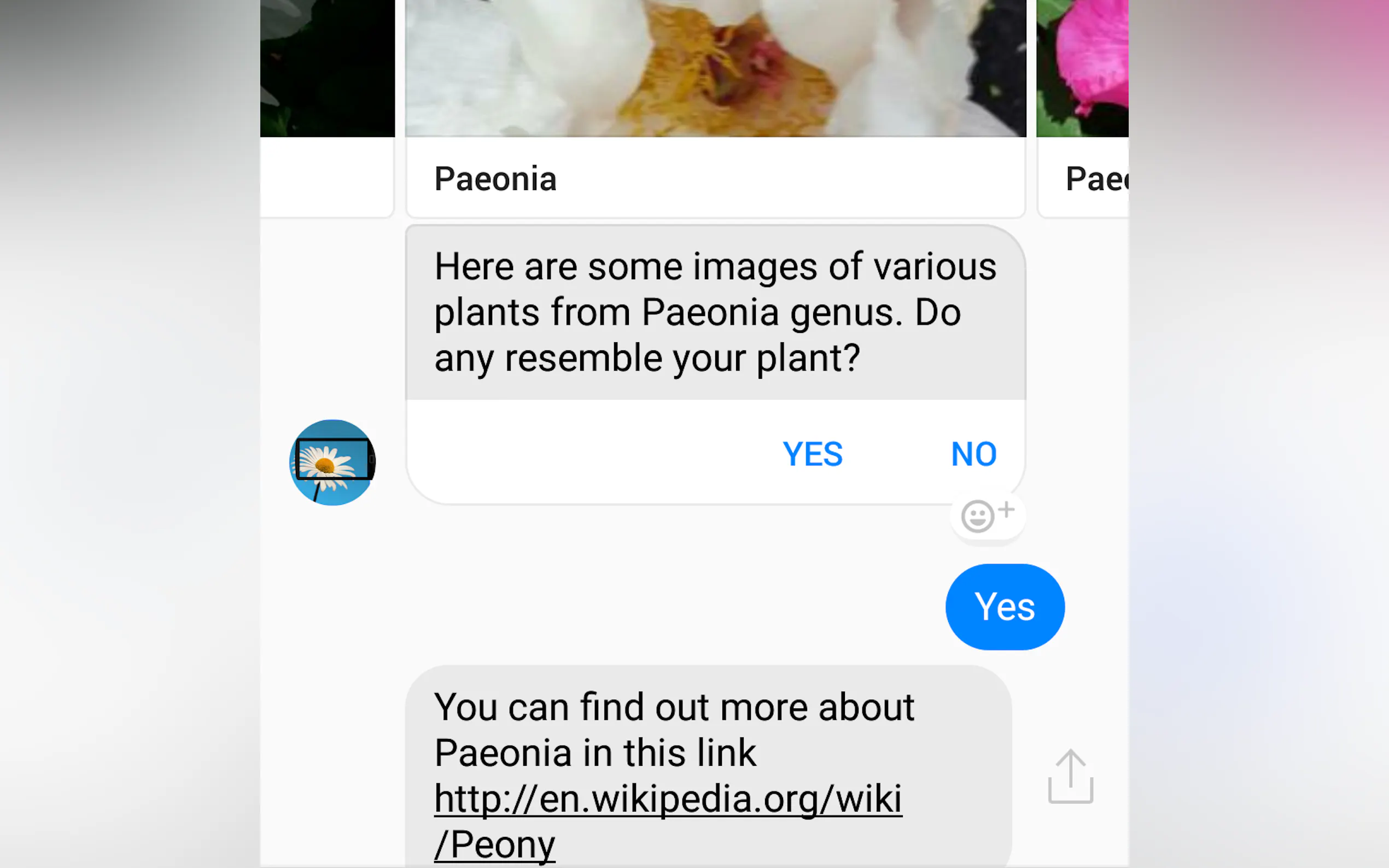Share the Paeonia link message
1389x868 pixels.
pos(1070,776)
